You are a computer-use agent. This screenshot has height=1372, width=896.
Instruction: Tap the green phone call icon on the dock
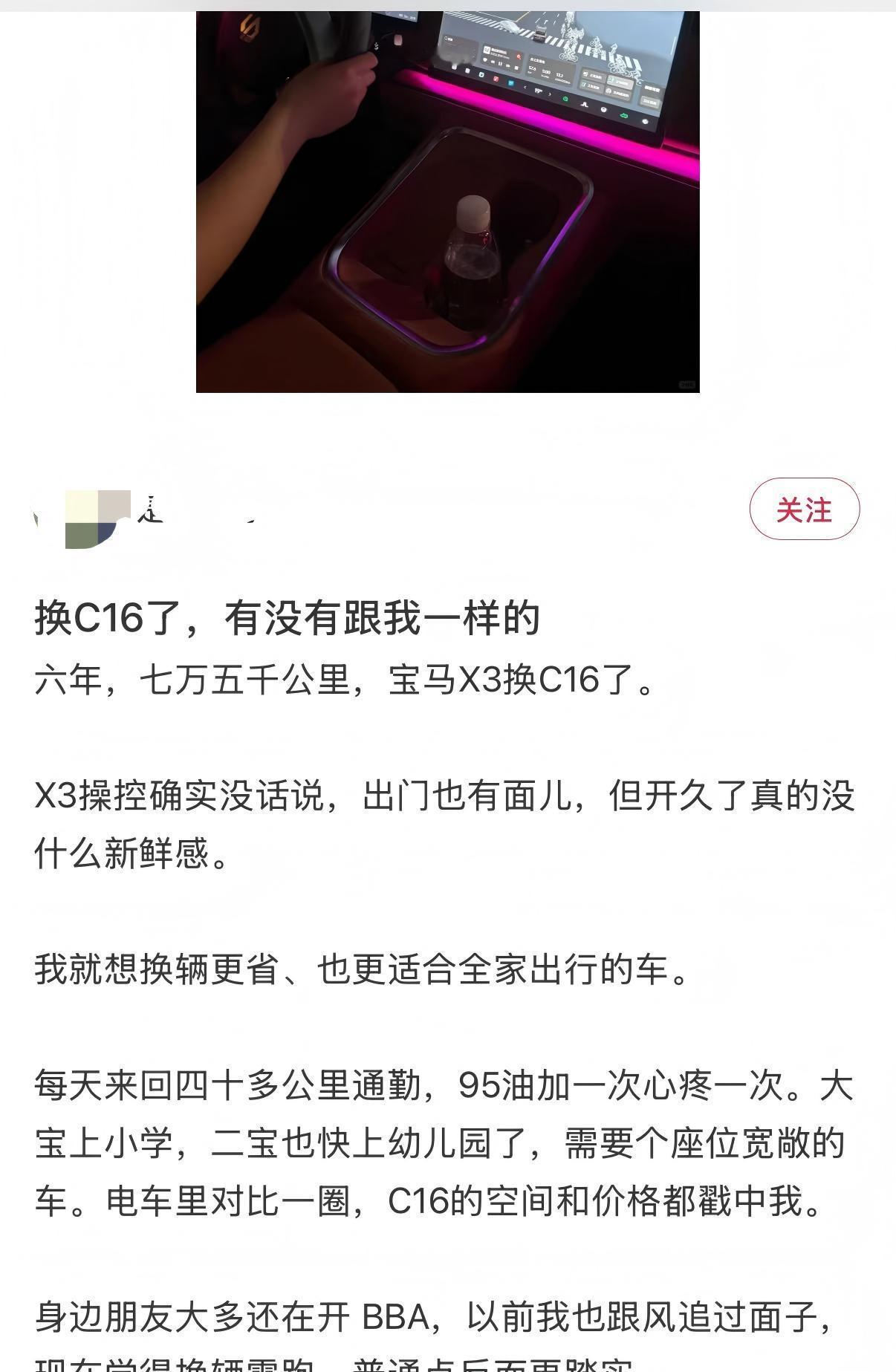pos(623,116)
